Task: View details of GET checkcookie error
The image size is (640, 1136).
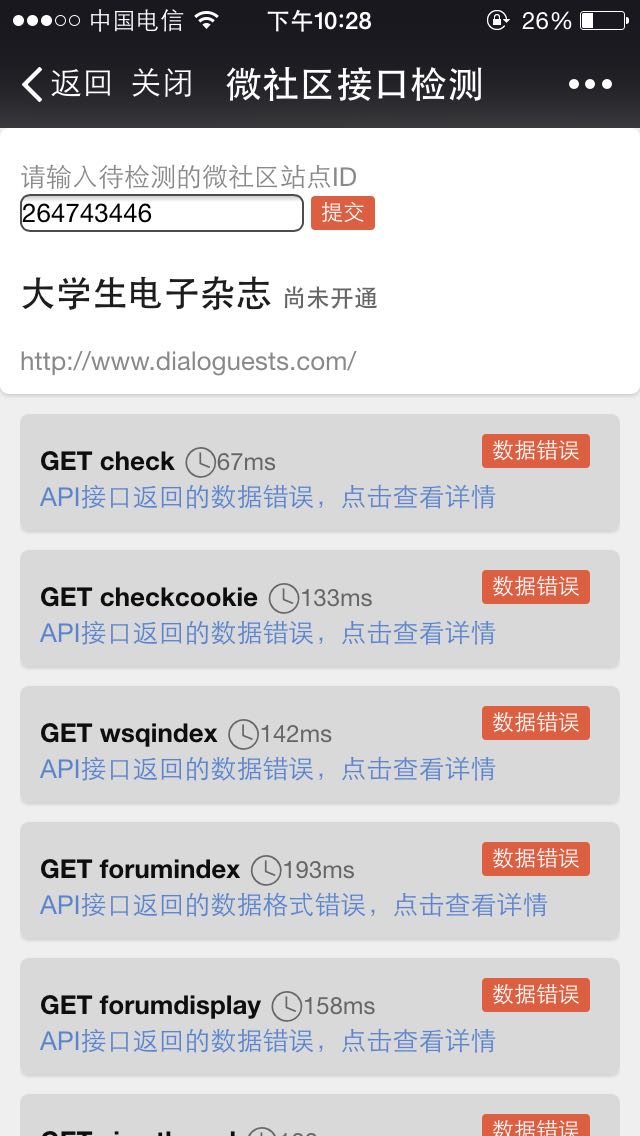Action: 268,633
